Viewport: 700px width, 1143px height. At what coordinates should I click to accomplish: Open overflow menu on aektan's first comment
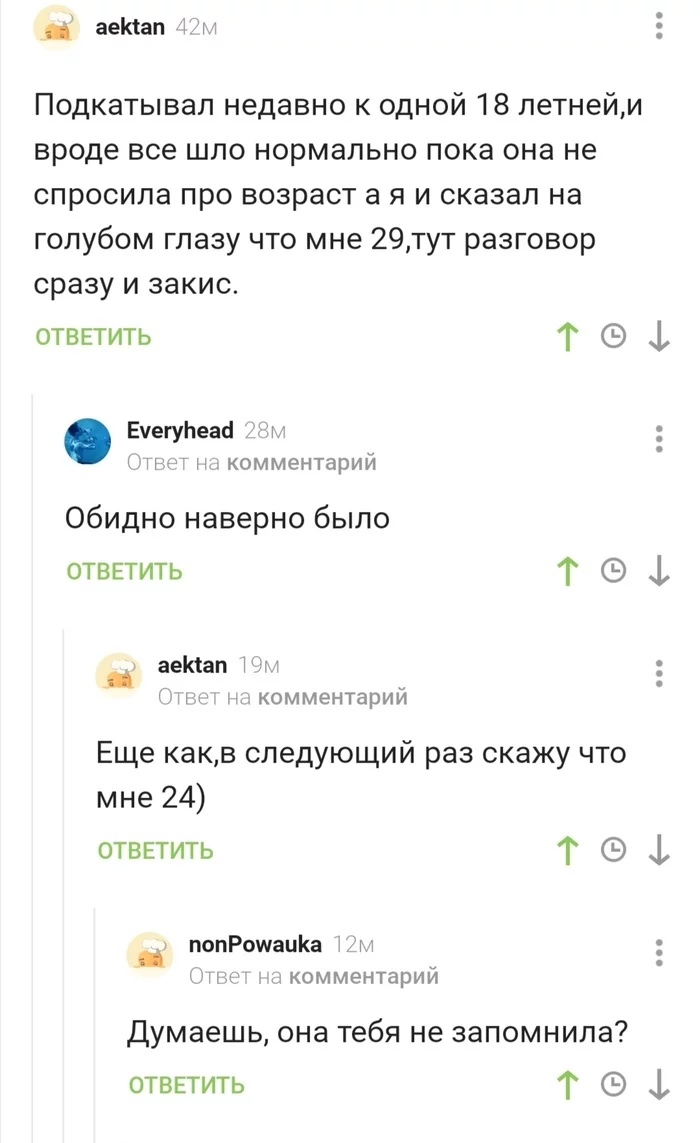tap(659, 26)
